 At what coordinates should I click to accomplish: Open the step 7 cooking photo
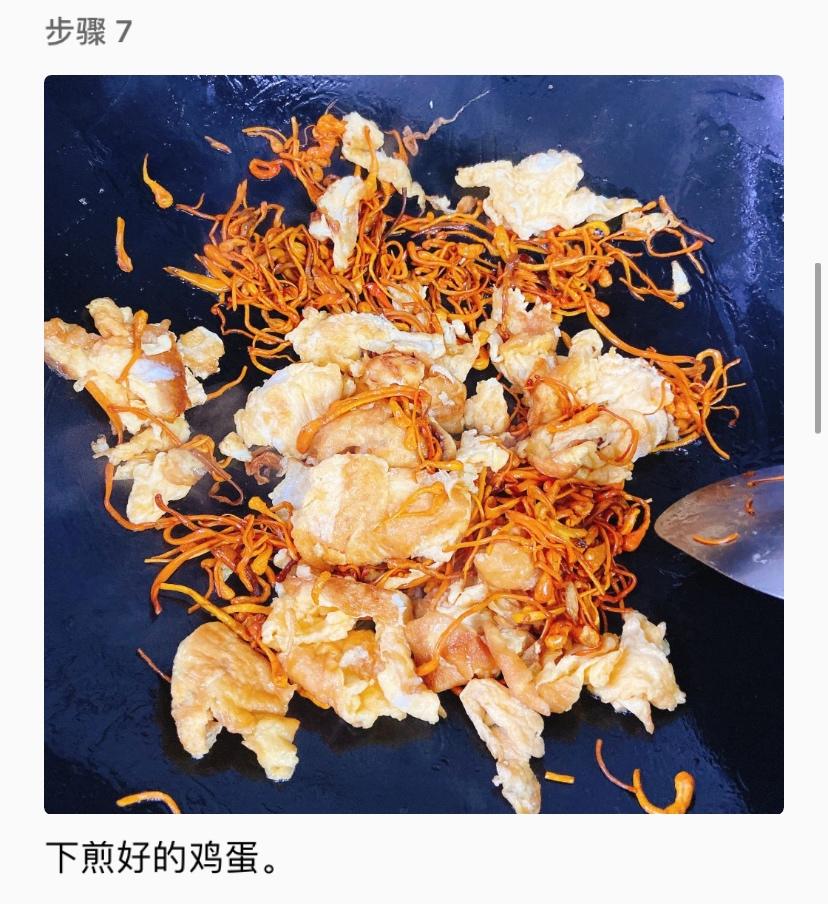point(413,444)
